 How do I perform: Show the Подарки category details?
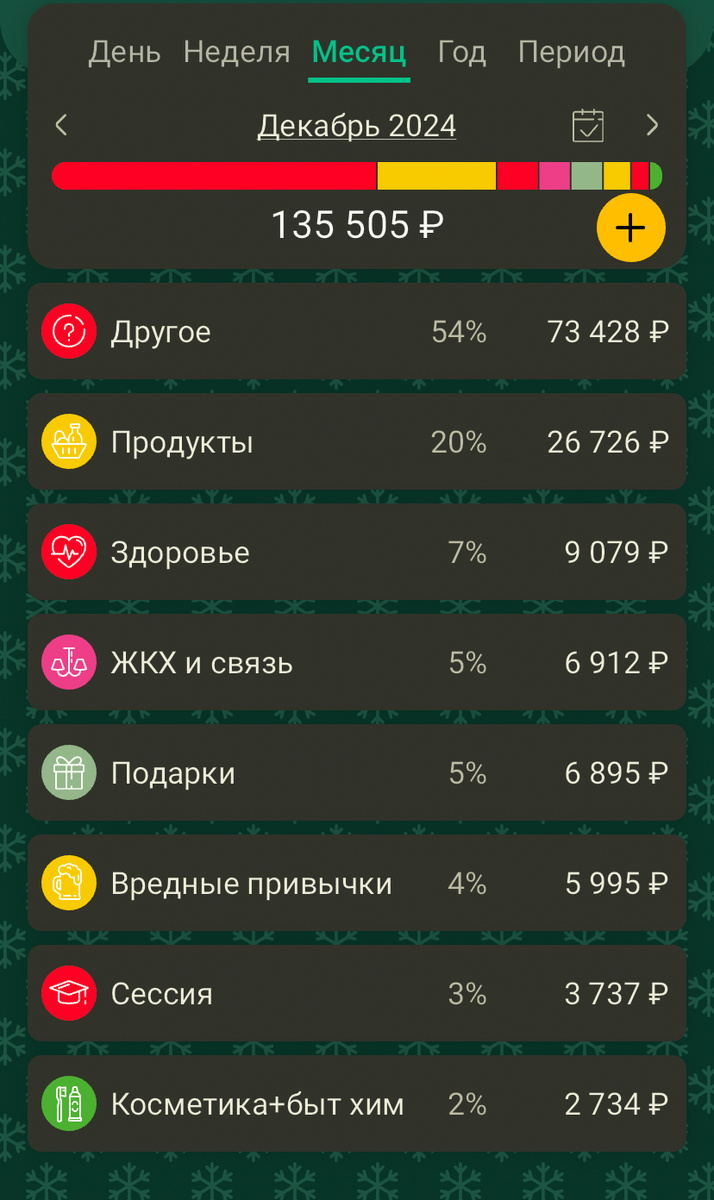(357, 773)
